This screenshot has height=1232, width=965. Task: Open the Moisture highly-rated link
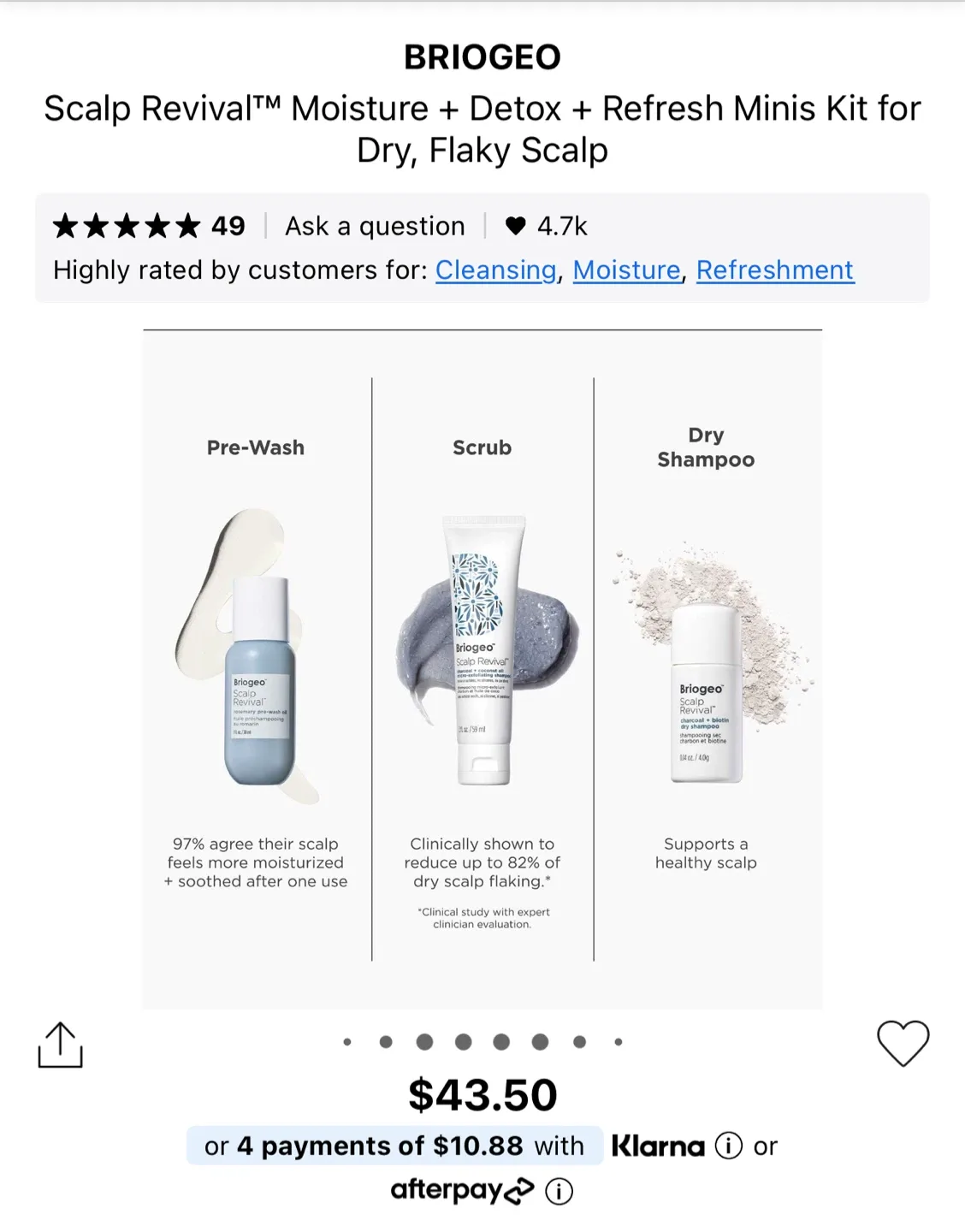(627, 269)
